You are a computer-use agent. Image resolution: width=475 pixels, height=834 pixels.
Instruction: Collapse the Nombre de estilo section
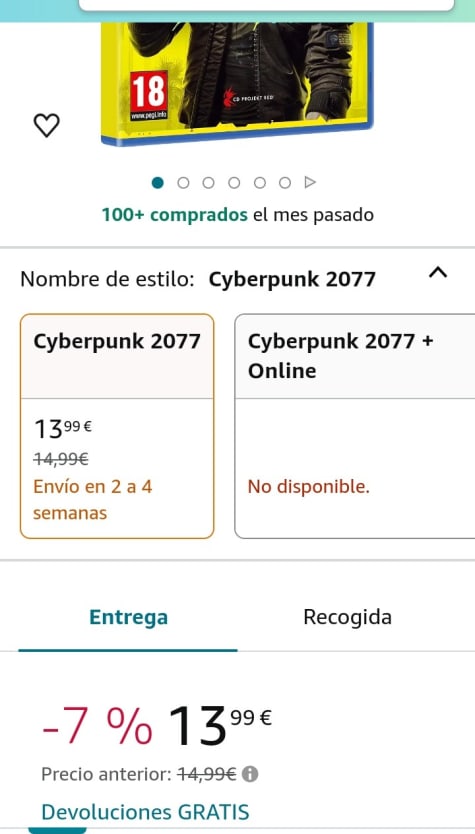tap(438, 273)
